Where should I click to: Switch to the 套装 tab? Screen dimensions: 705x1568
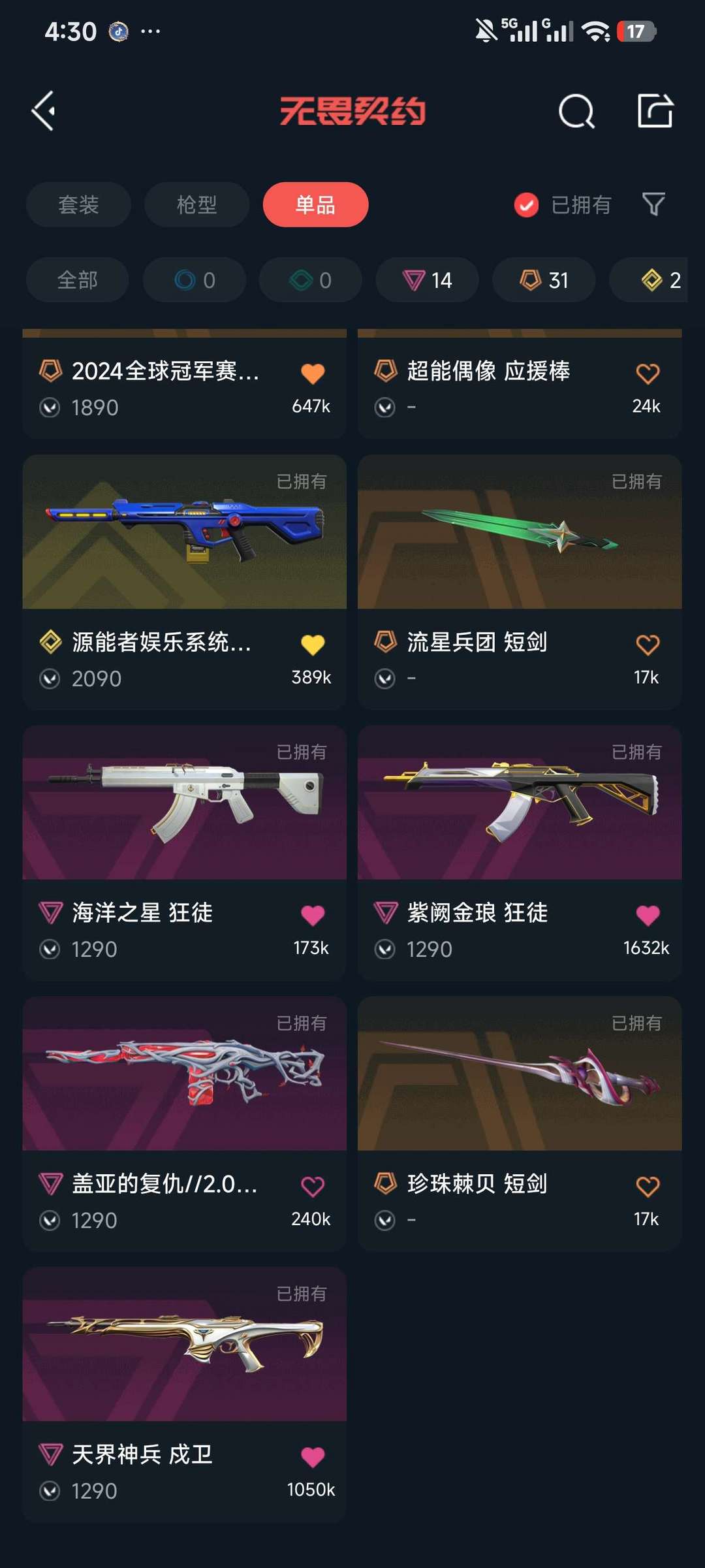point(78,204)
